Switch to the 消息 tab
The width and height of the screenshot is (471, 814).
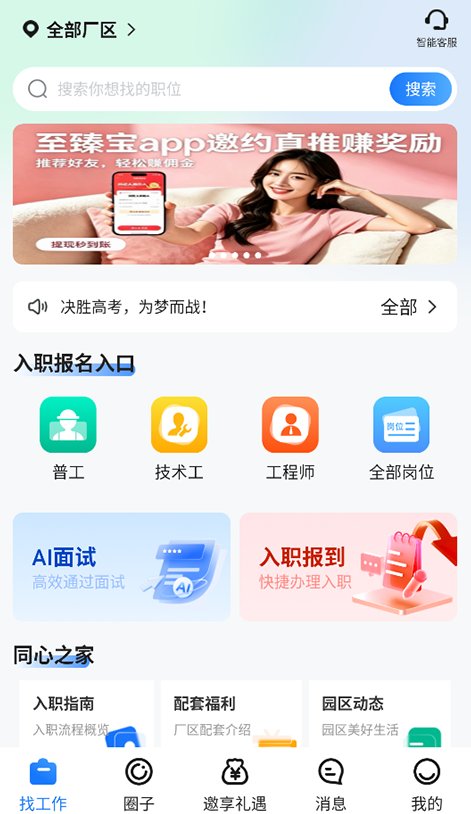point(331,784)
